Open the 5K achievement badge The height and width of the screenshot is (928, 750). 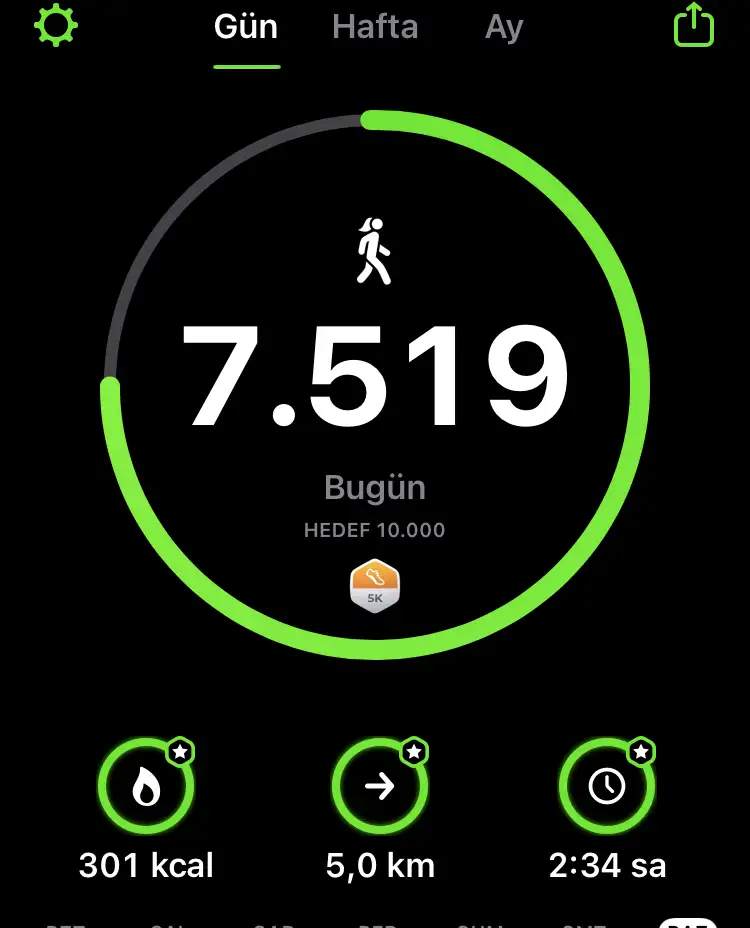pyautogui.click(x=375, y=586)
